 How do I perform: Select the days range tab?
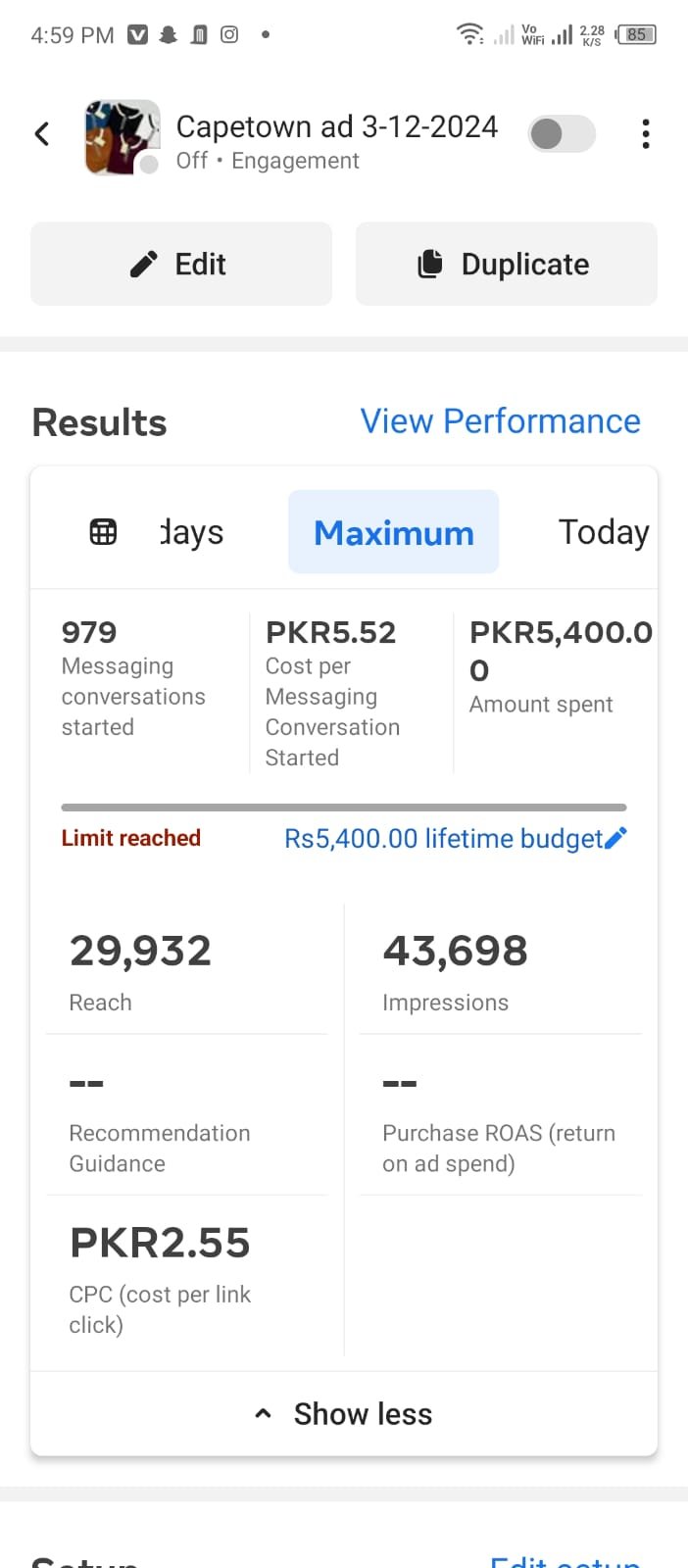192,532
